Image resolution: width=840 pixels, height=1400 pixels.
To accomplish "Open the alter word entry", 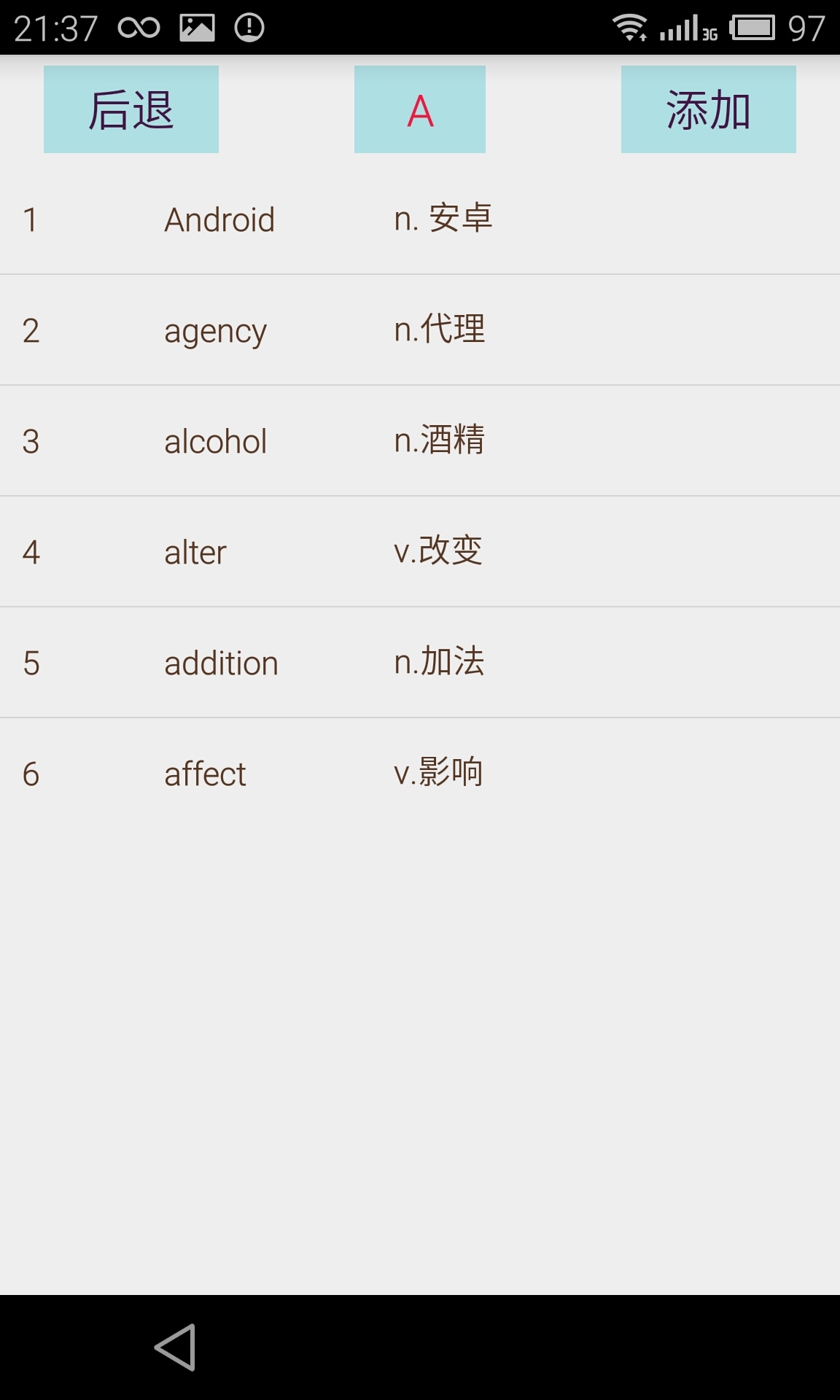I will [x=420, y=552].
